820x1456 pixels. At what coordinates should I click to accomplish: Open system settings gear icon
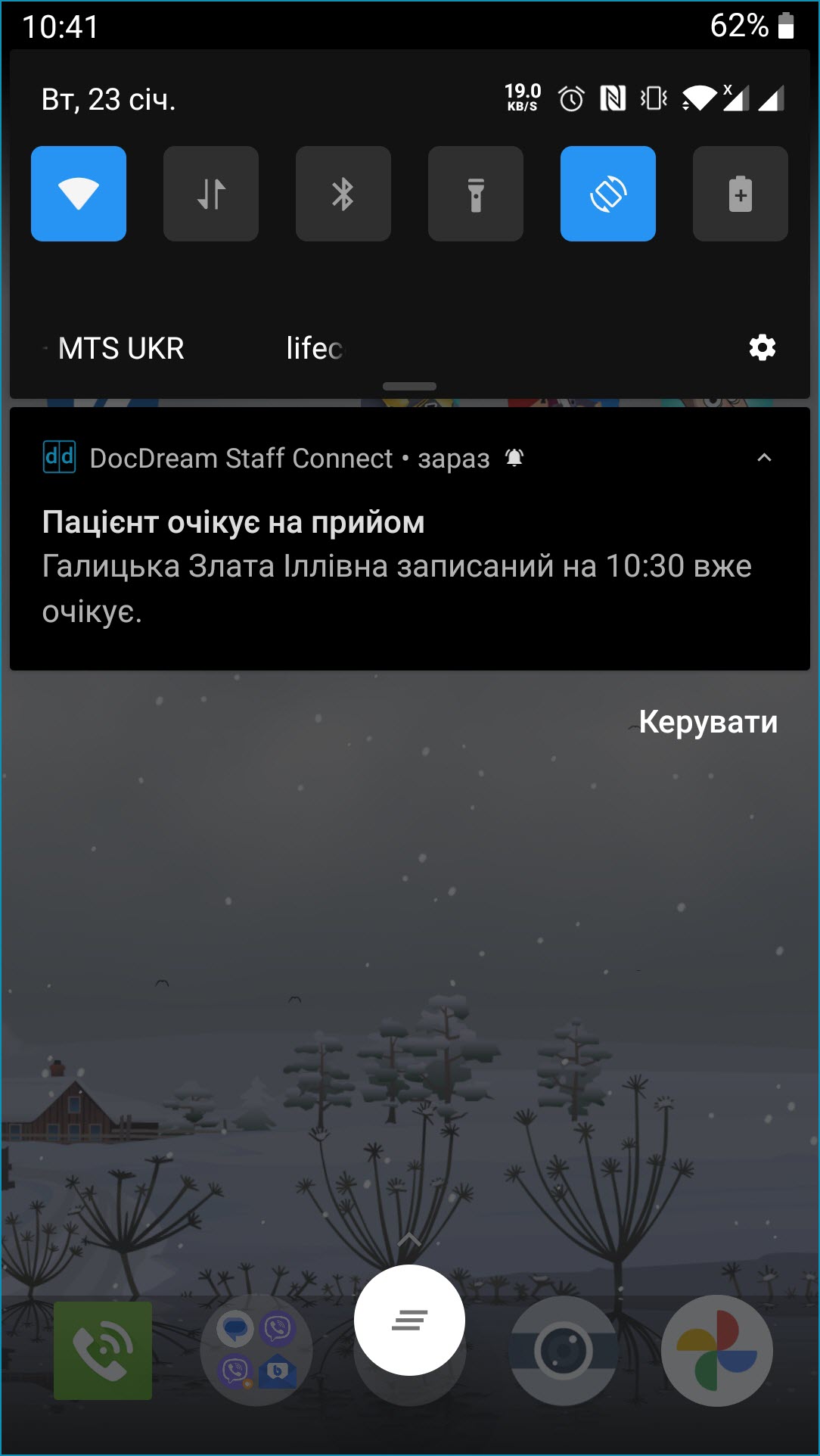coord(762,348)
